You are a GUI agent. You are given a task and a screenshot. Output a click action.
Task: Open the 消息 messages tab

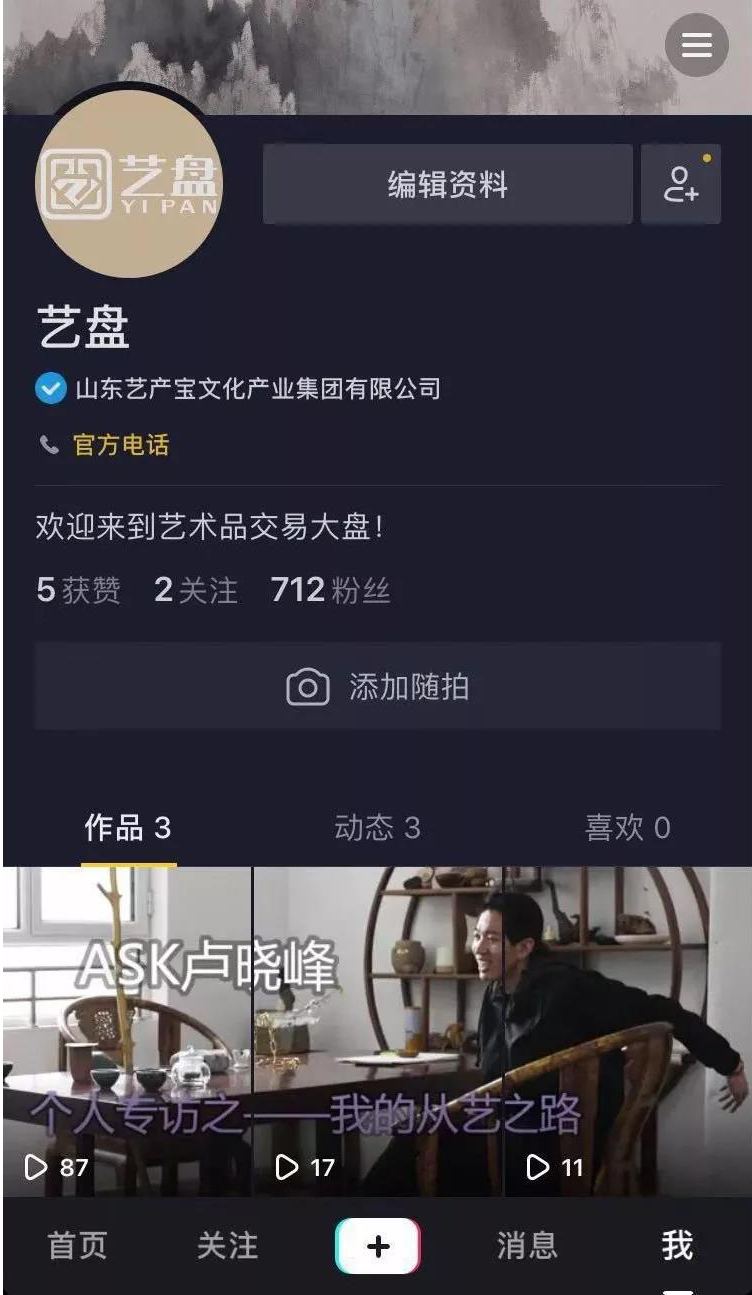[527, 1246]
